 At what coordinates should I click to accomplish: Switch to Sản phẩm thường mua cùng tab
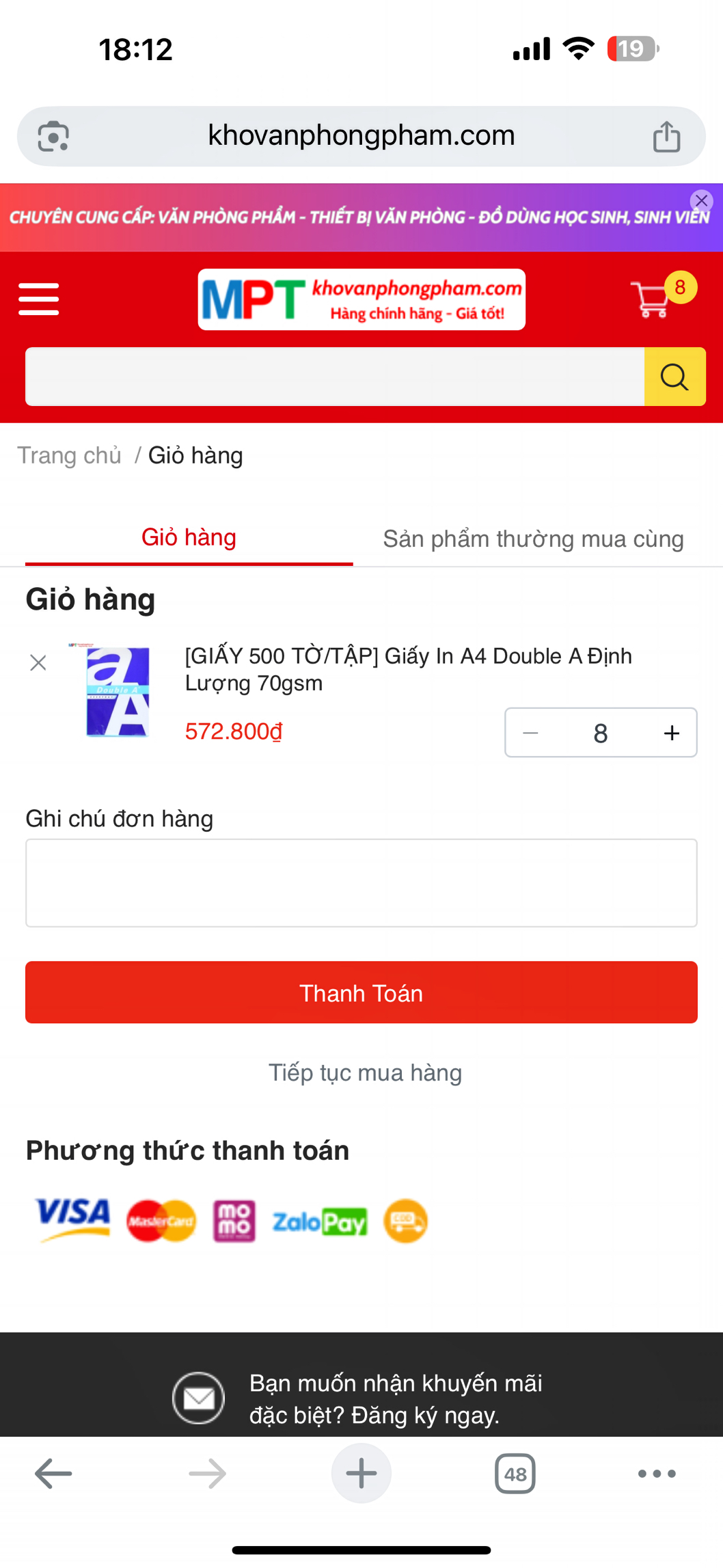tap(533, 539)
